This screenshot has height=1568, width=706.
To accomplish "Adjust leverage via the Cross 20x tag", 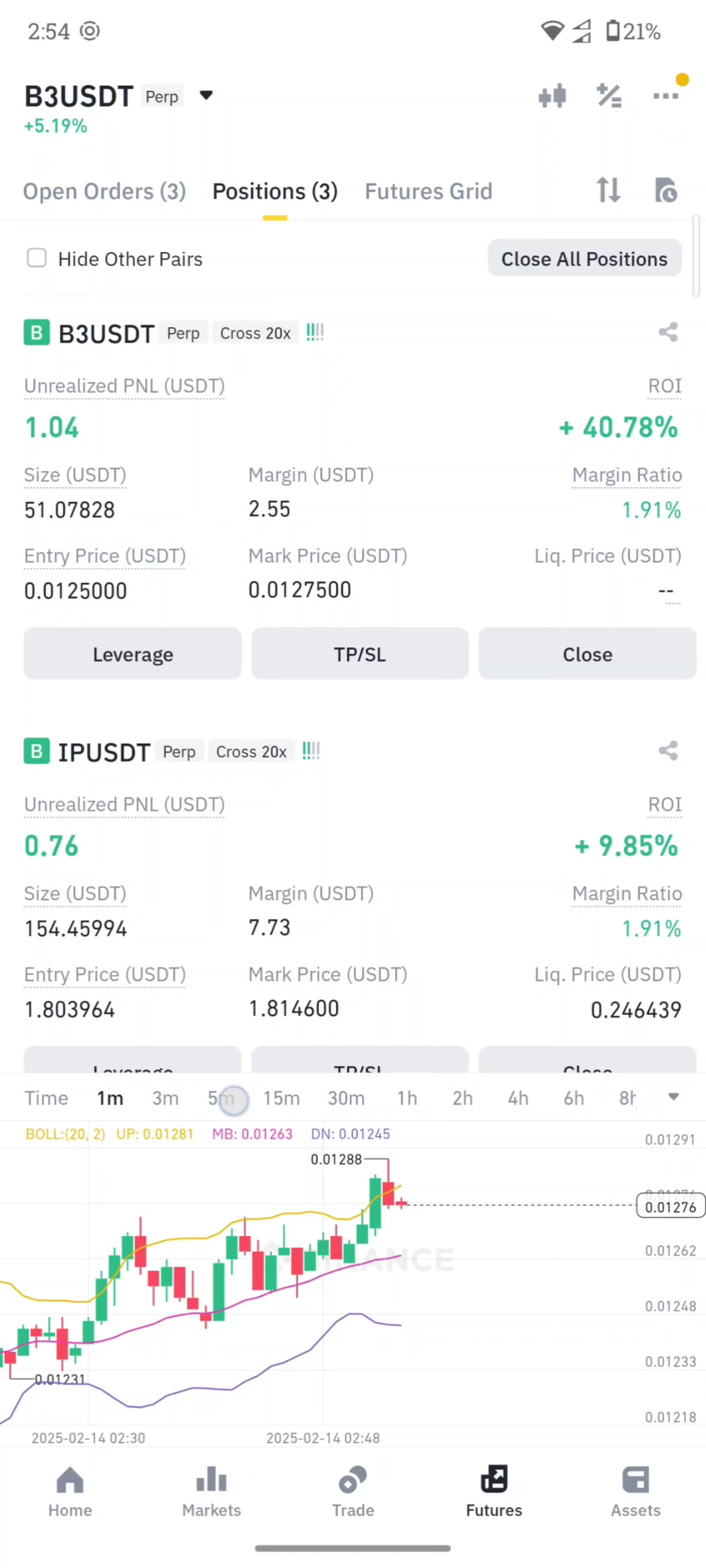I will (x=255, y=333).
